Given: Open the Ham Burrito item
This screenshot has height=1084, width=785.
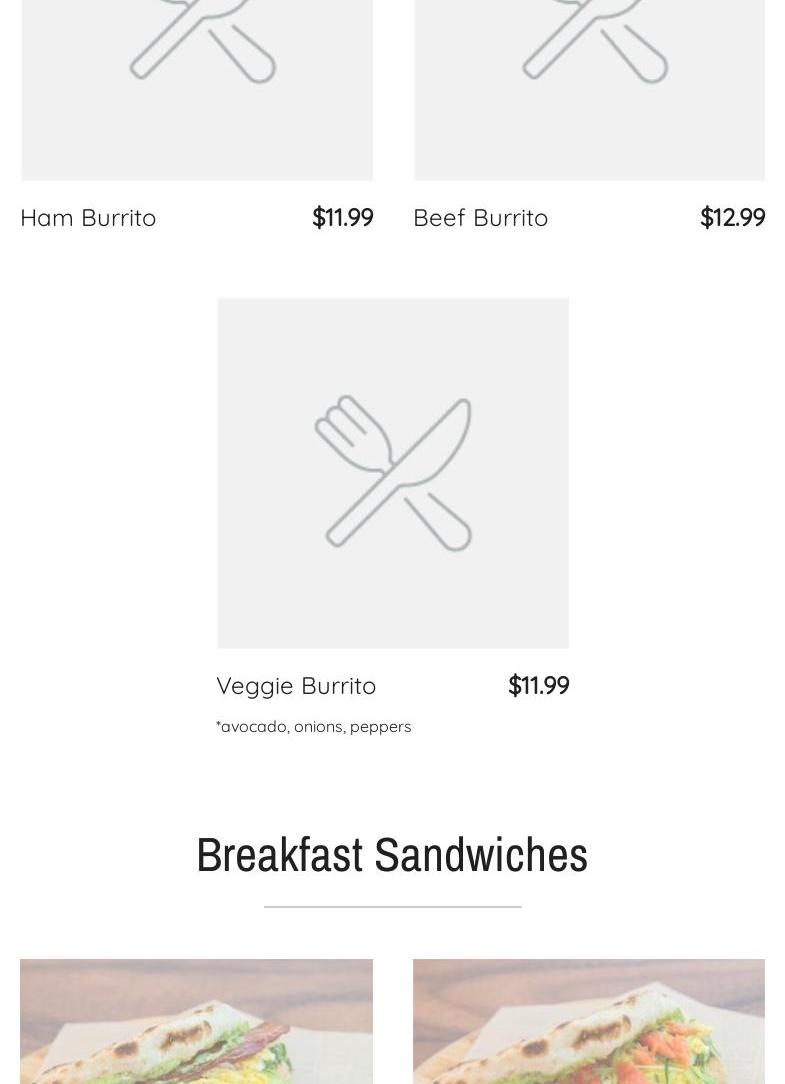Looking at the screenshot, I should [x=88, y=218].
